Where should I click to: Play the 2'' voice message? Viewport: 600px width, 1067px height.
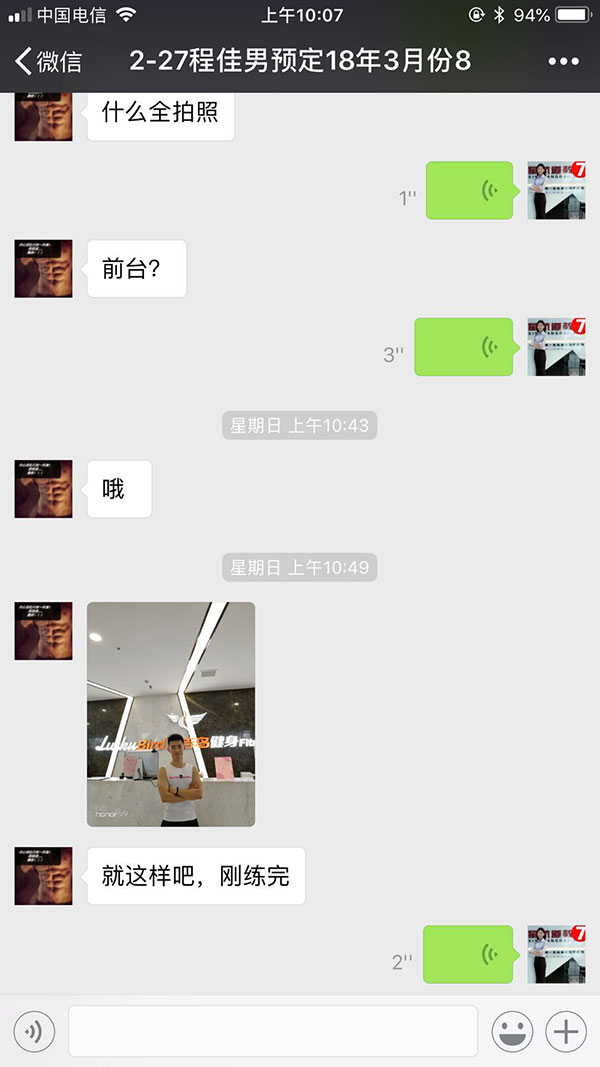point(468,954)
